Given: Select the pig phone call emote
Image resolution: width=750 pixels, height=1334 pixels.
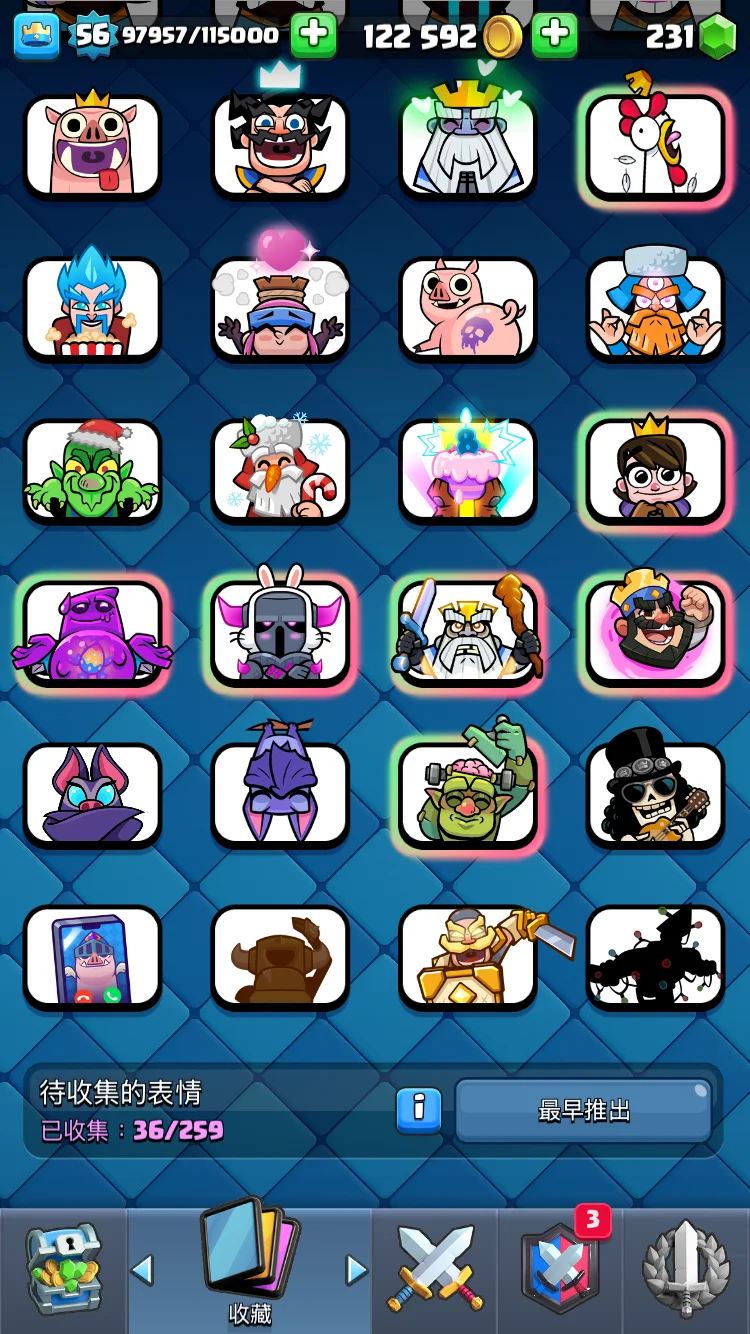Looking at the screenshot, I should tap(92, 956).
